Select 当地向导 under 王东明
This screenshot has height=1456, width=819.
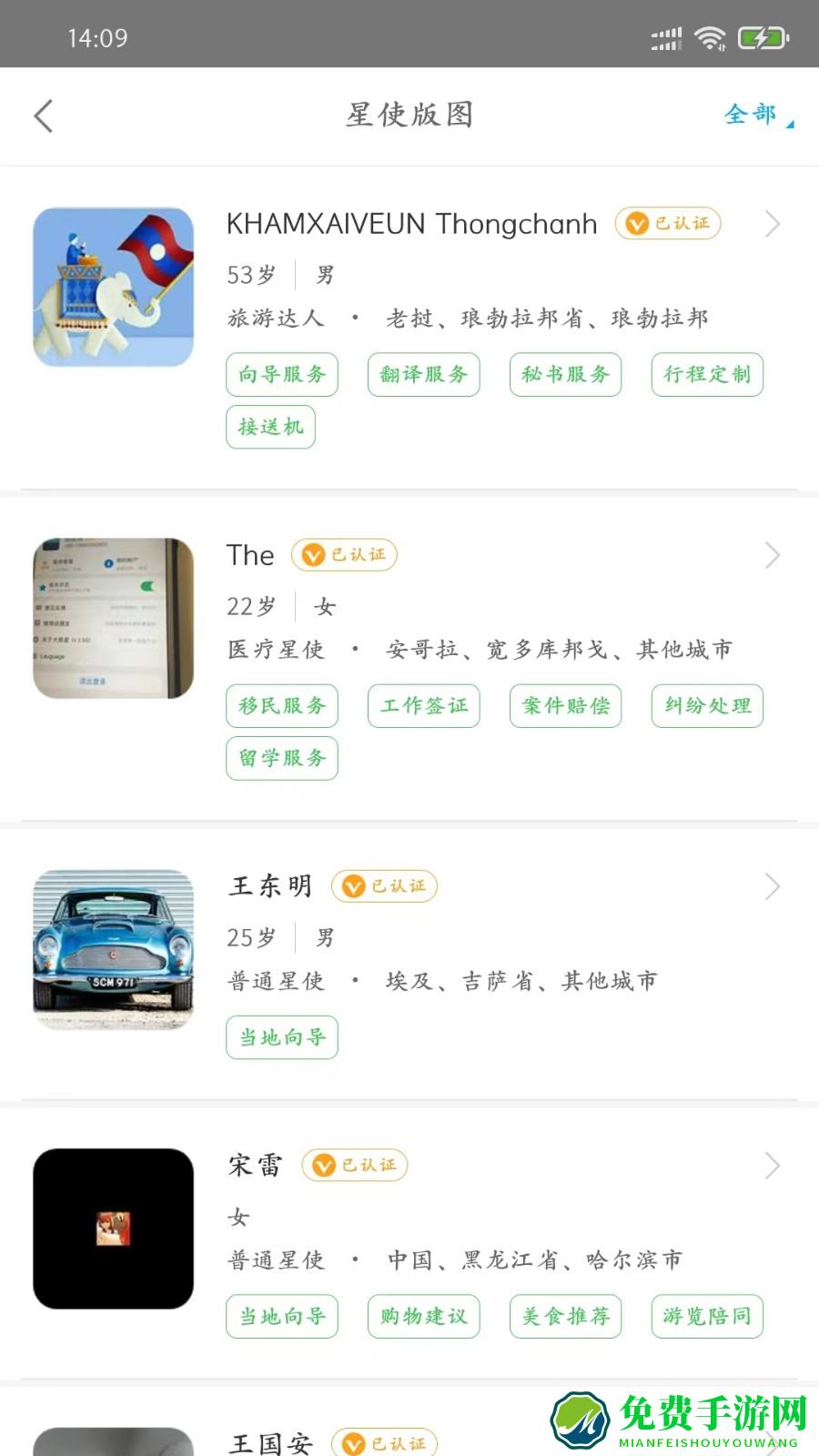point(282,1036)
